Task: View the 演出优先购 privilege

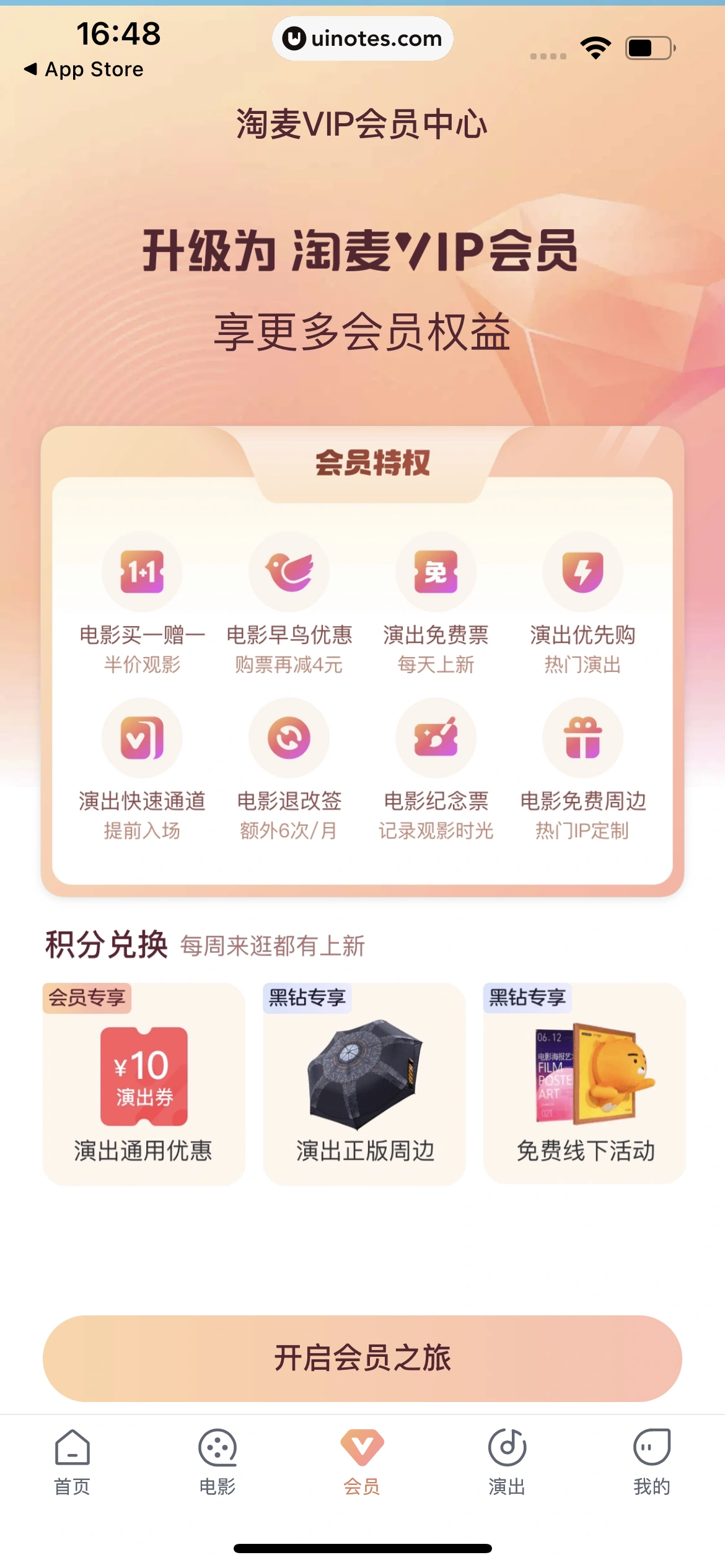Action: (582, 601)
